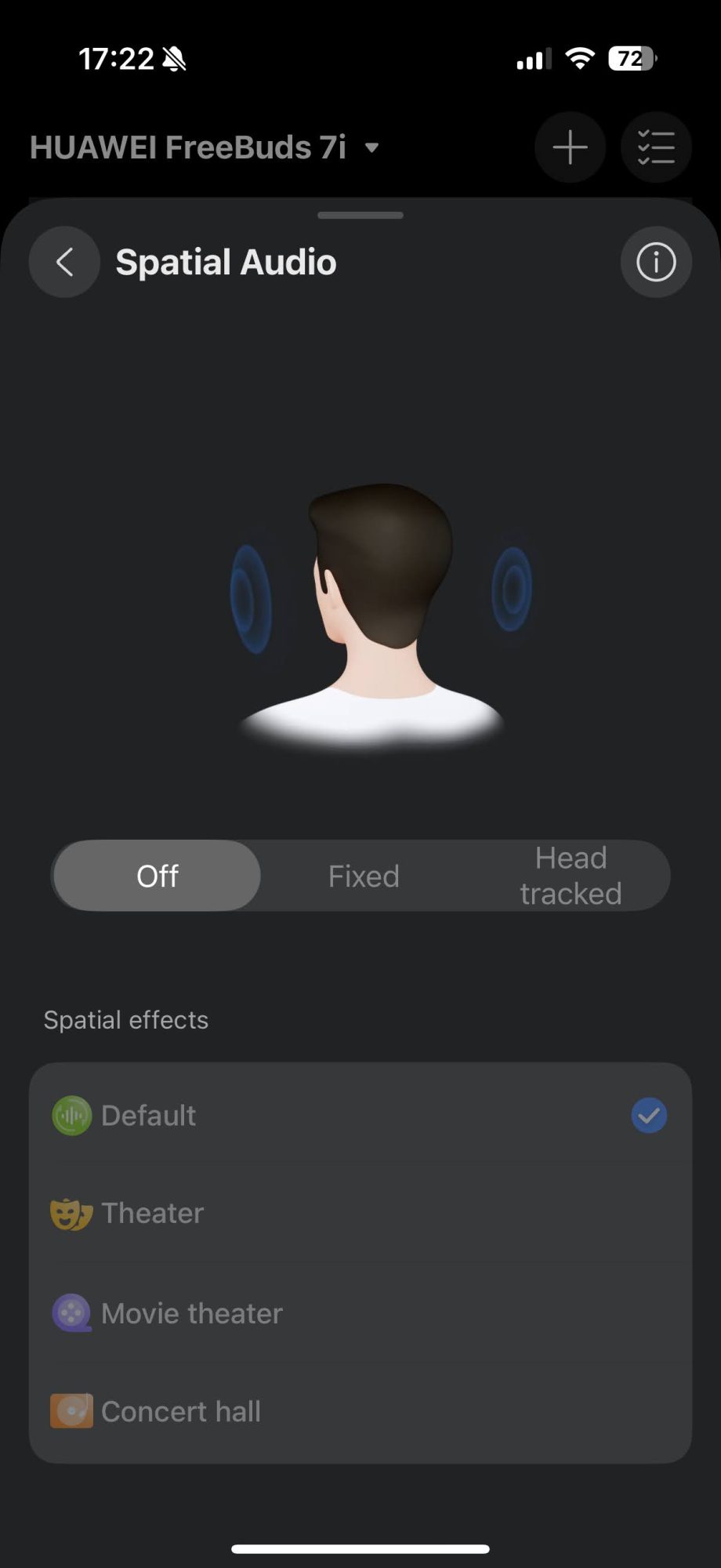Viewport: 721px width, 1568px height.
Task: Choose the Theater spatial effect
Action: (x=360, y=1213)
